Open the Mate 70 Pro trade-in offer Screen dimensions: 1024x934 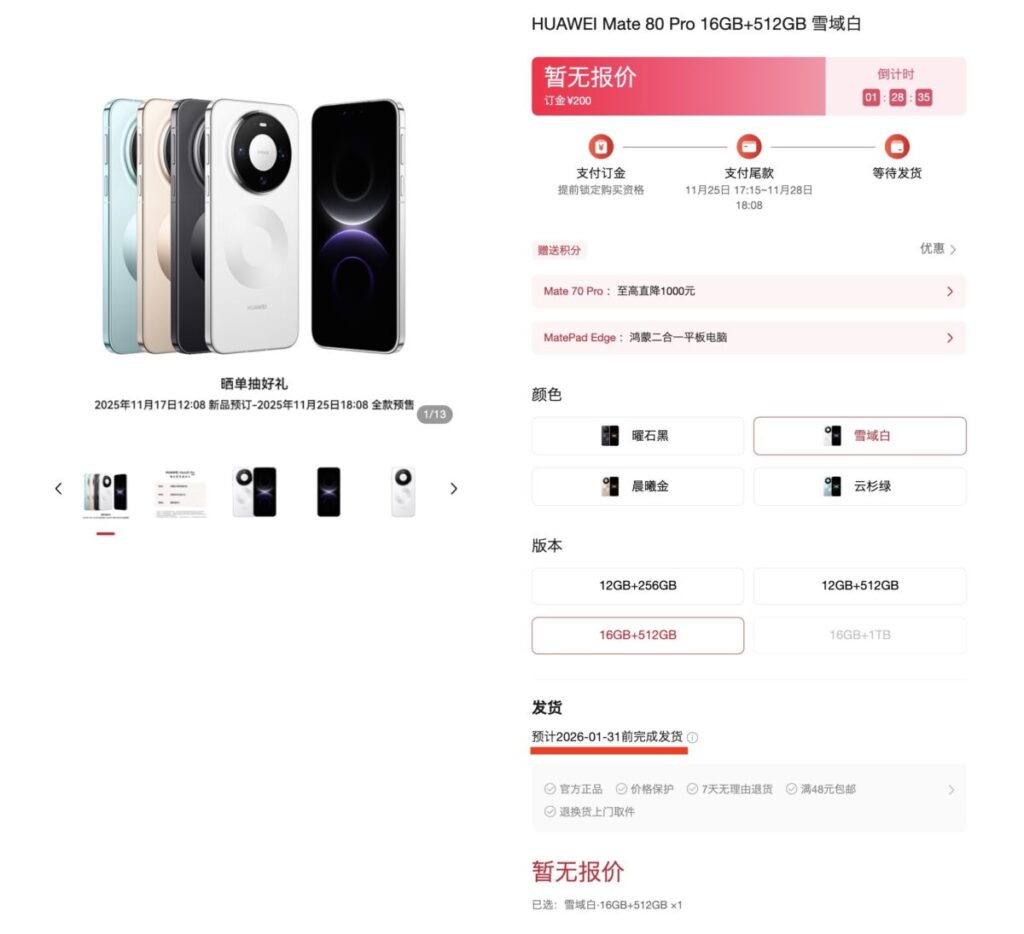click(x=748, y=291)
